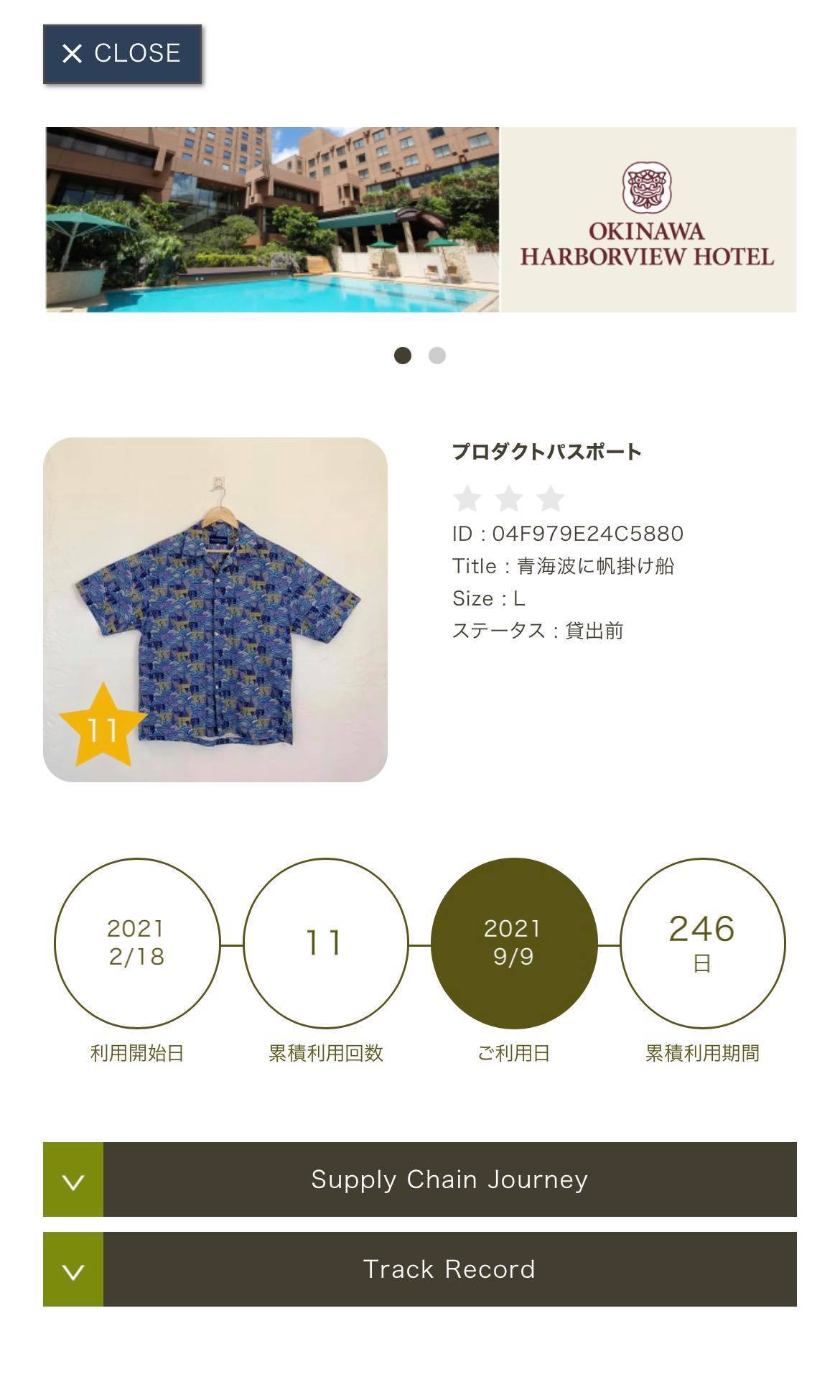
Task: Close the product passport page
Action: pyautogui.click(x=122, y=54)
